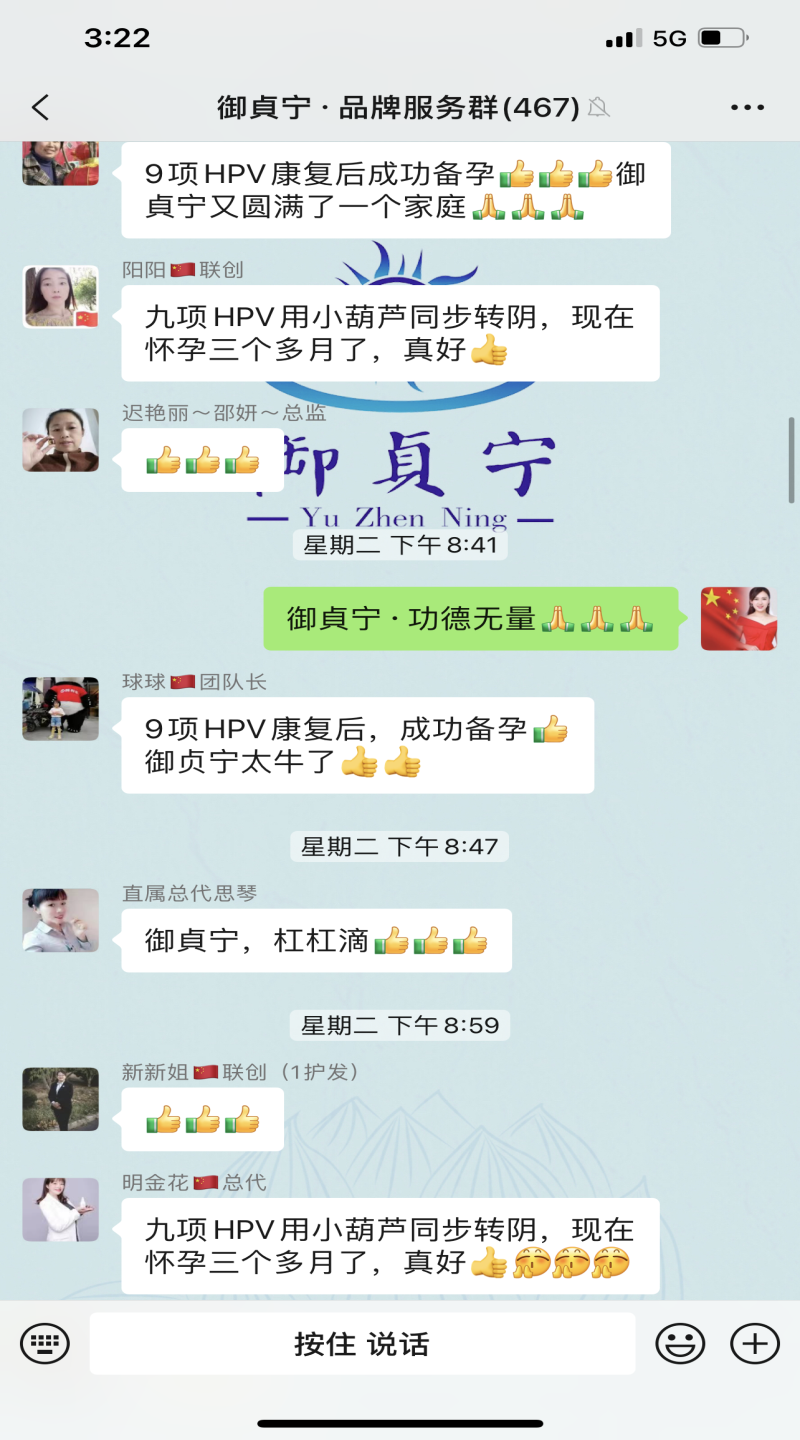
Task: Go back from the group chat
Action: point(40,108)
